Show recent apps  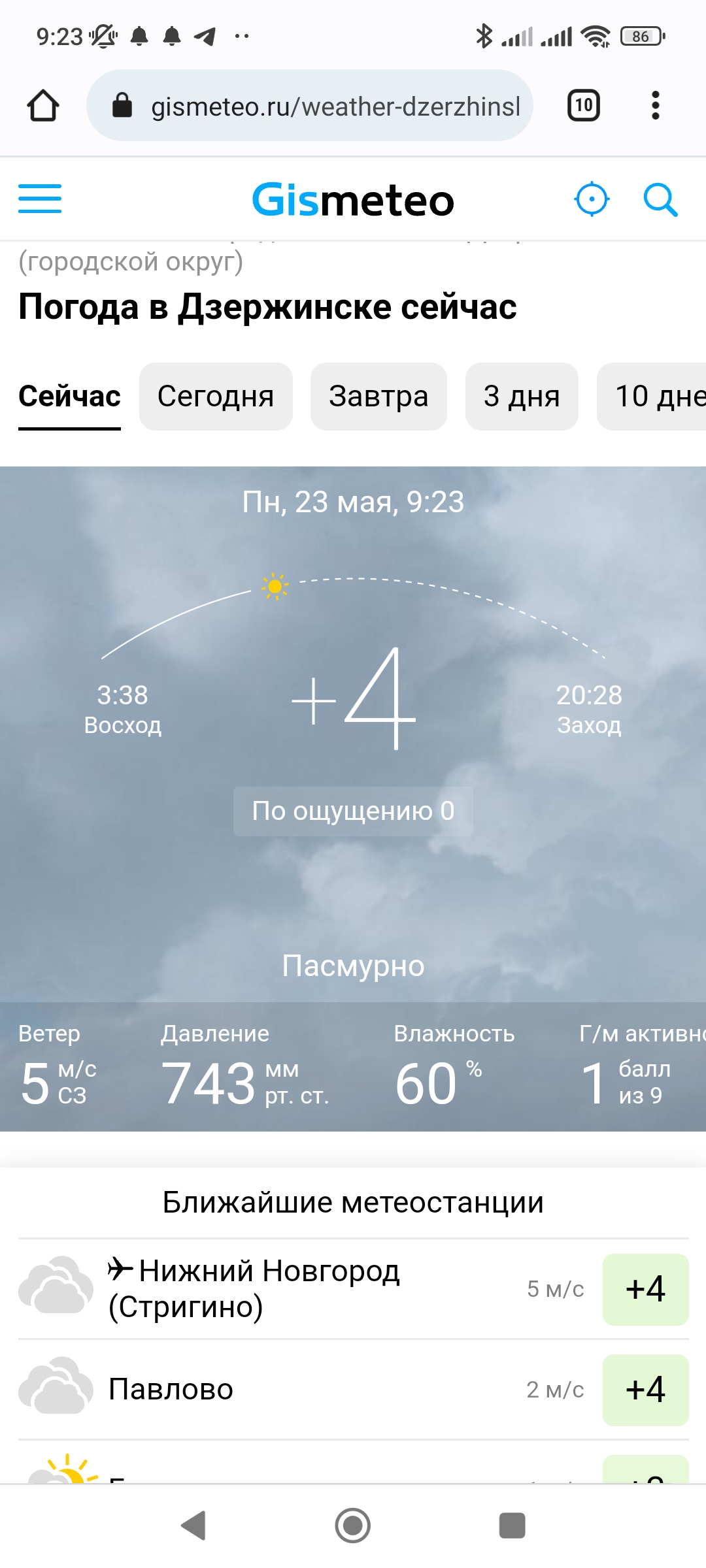[x=512, y=1526]
